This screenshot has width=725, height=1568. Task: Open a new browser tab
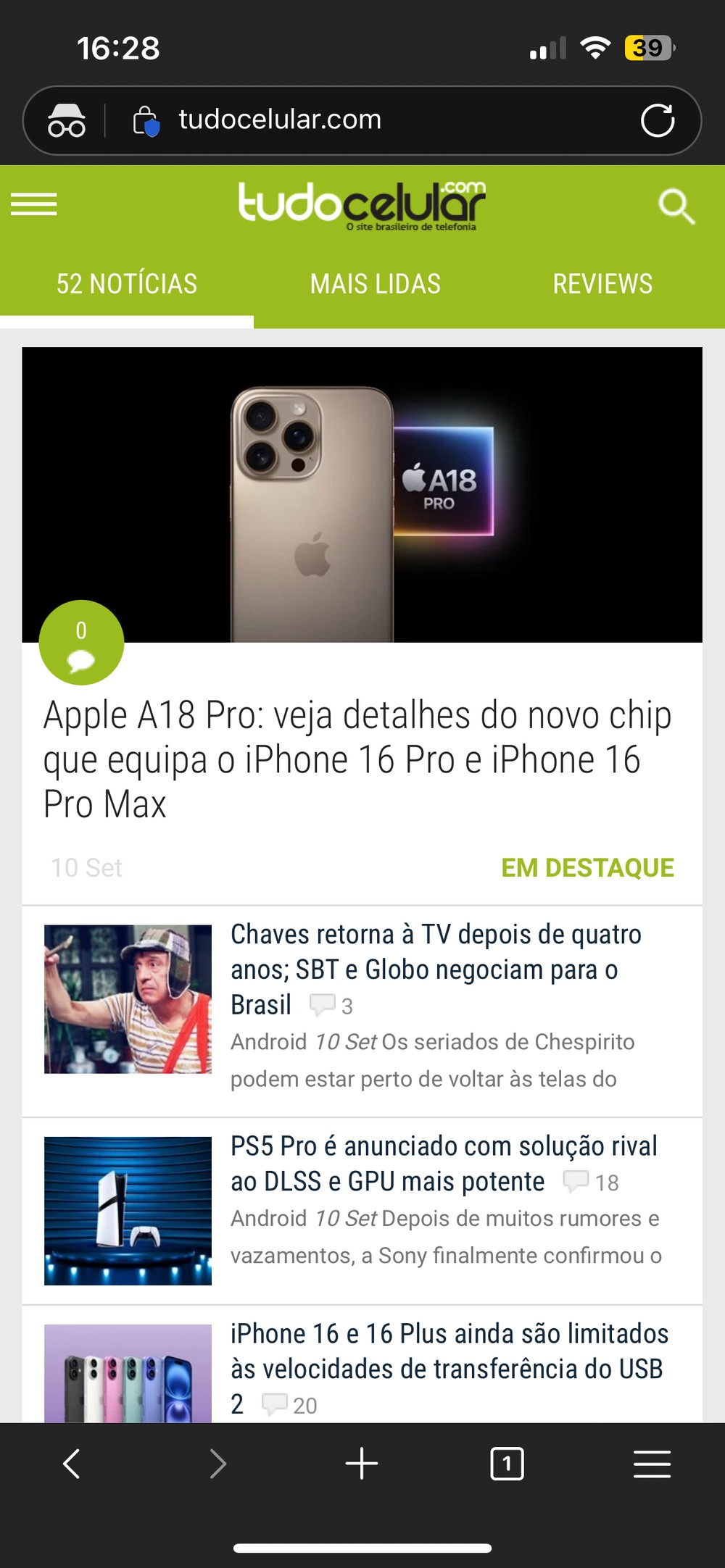point(362,1464)
